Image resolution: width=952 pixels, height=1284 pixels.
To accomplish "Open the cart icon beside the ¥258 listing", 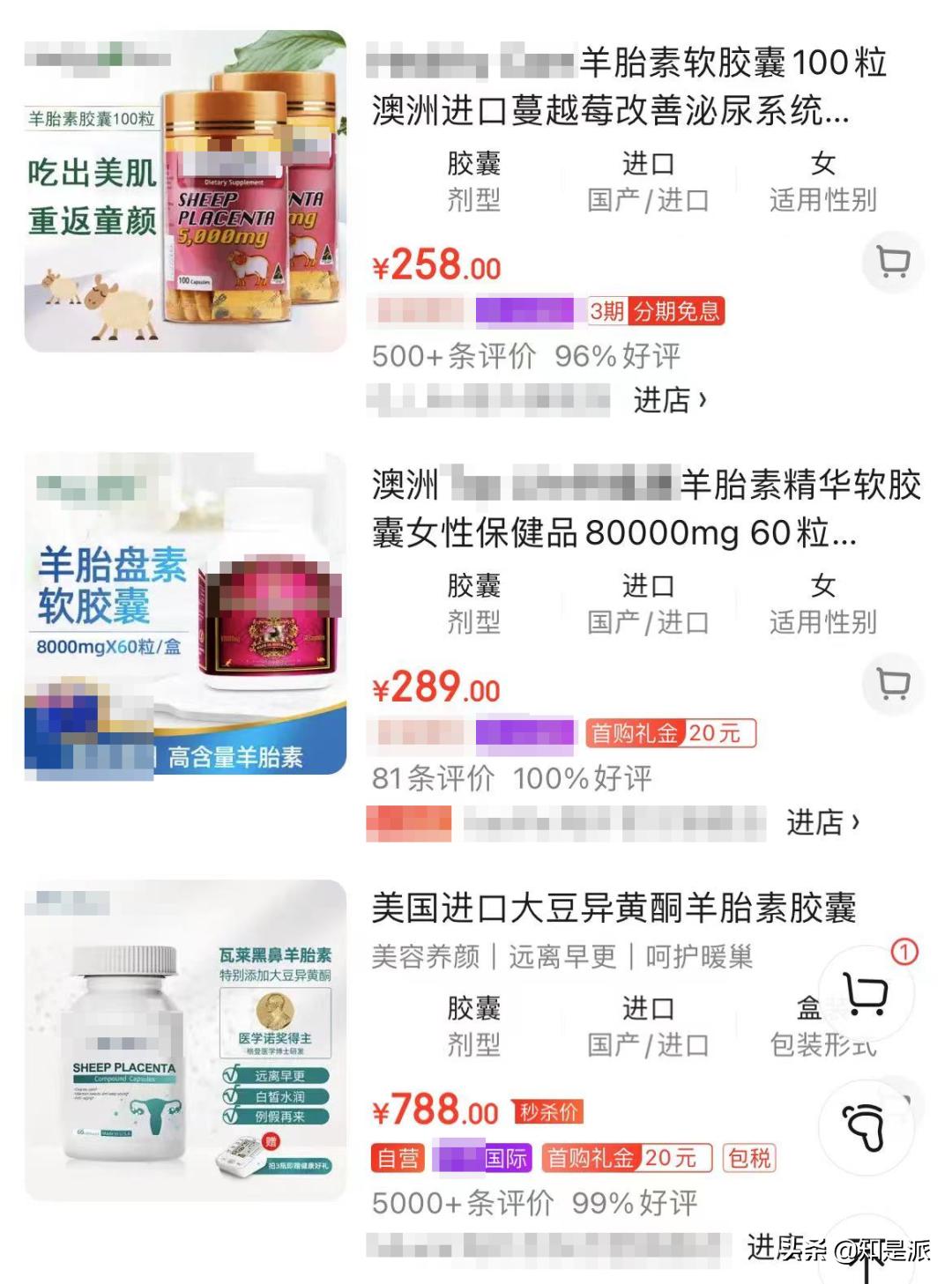I will [893, 259].
